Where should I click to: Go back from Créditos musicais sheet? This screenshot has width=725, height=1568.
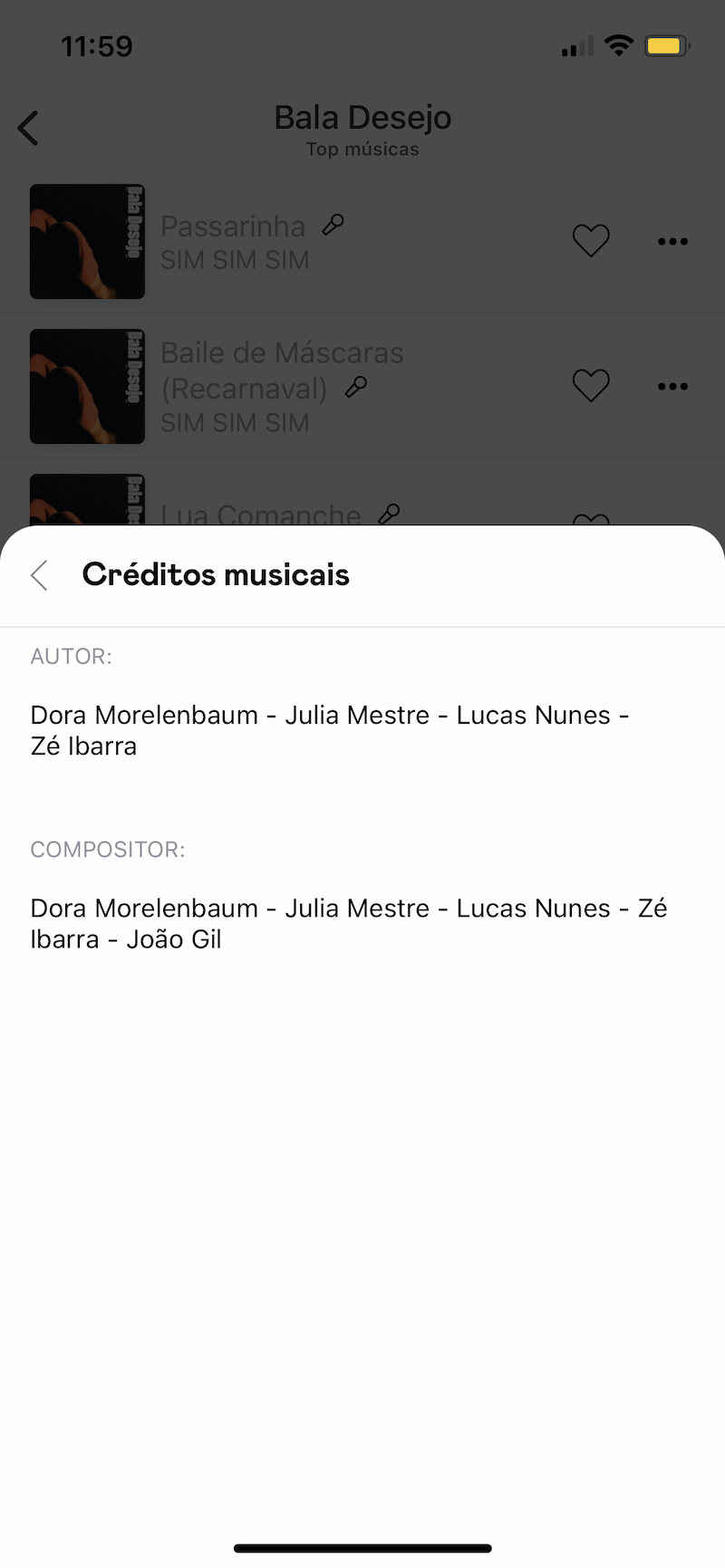point(39,575)
